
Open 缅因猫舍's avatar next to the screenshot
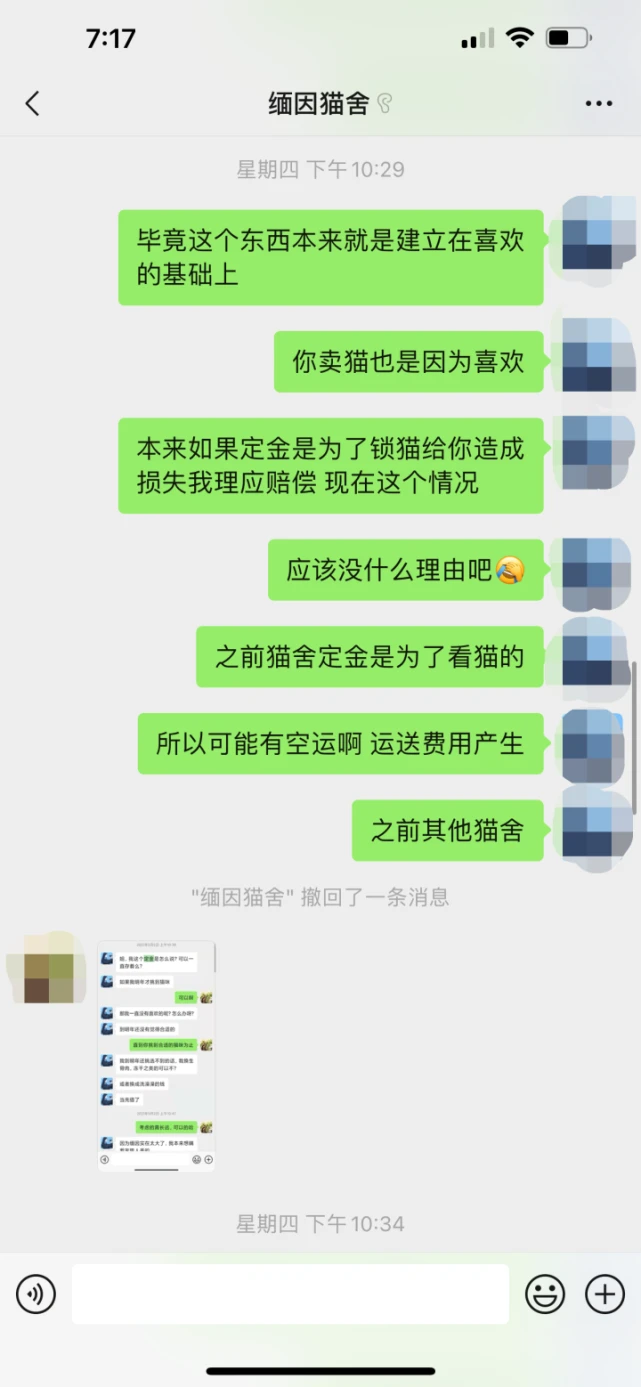point(47,967)
